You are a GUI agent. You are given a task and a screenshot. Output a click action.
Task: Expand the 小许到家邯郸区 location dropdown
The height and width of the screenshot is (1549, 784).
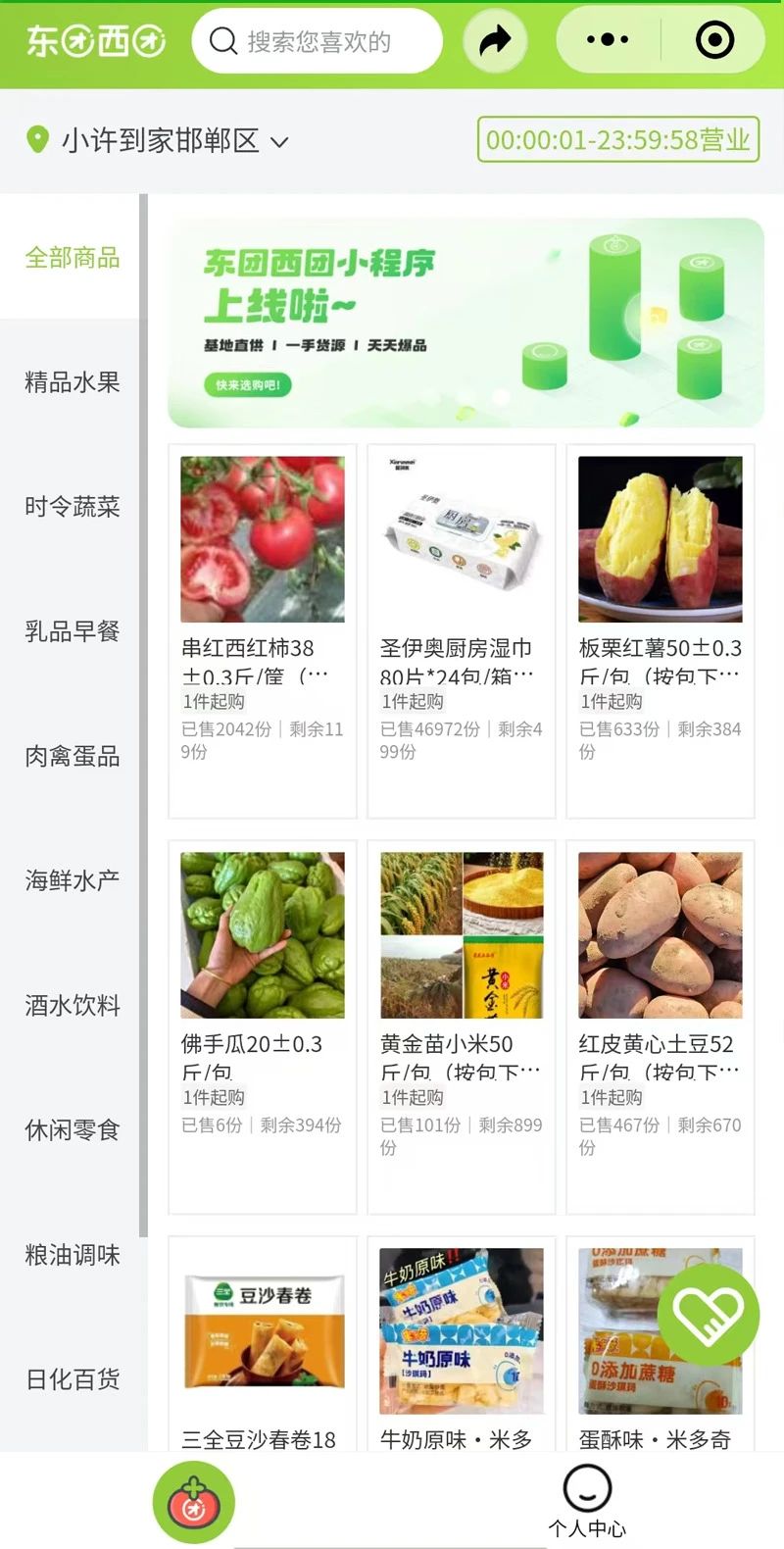(158, 140)
